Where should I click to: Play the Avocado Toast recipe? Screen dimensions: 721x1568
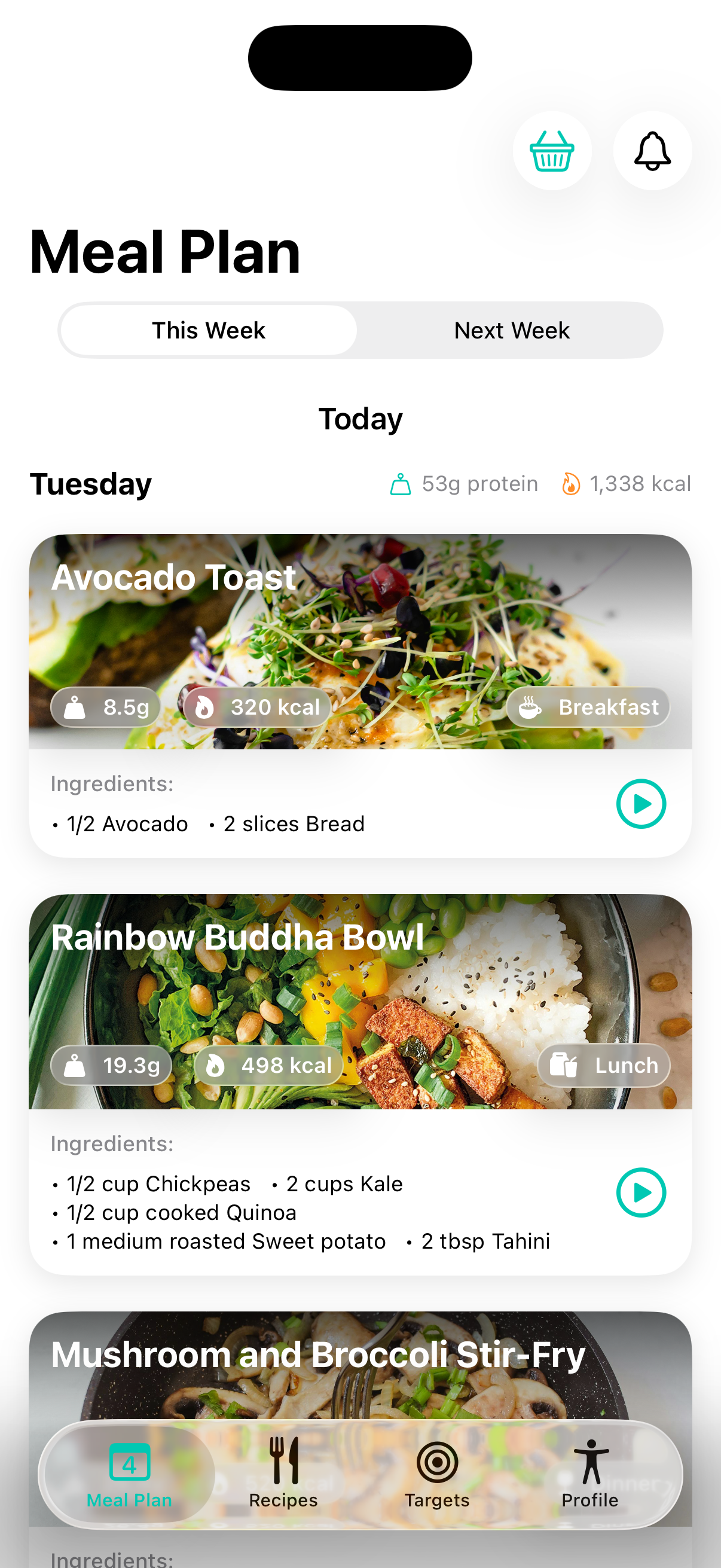(641, 803)
